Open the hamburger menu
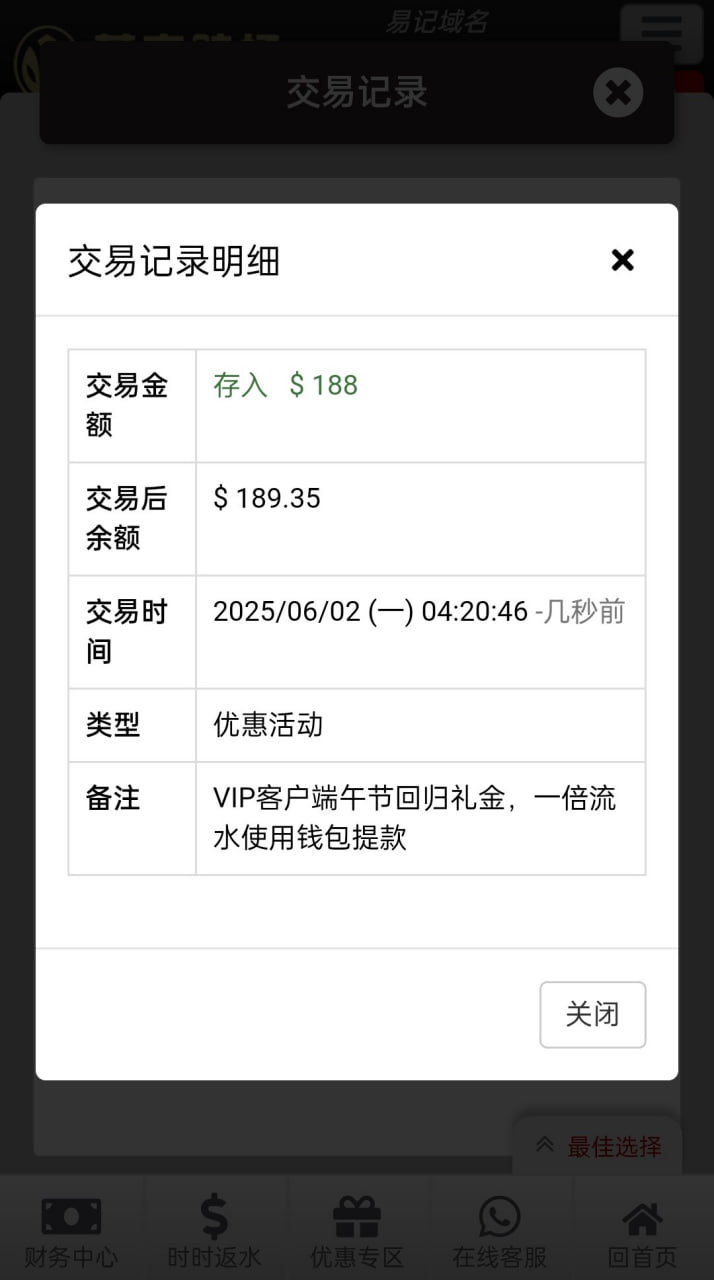 point(661,32)
